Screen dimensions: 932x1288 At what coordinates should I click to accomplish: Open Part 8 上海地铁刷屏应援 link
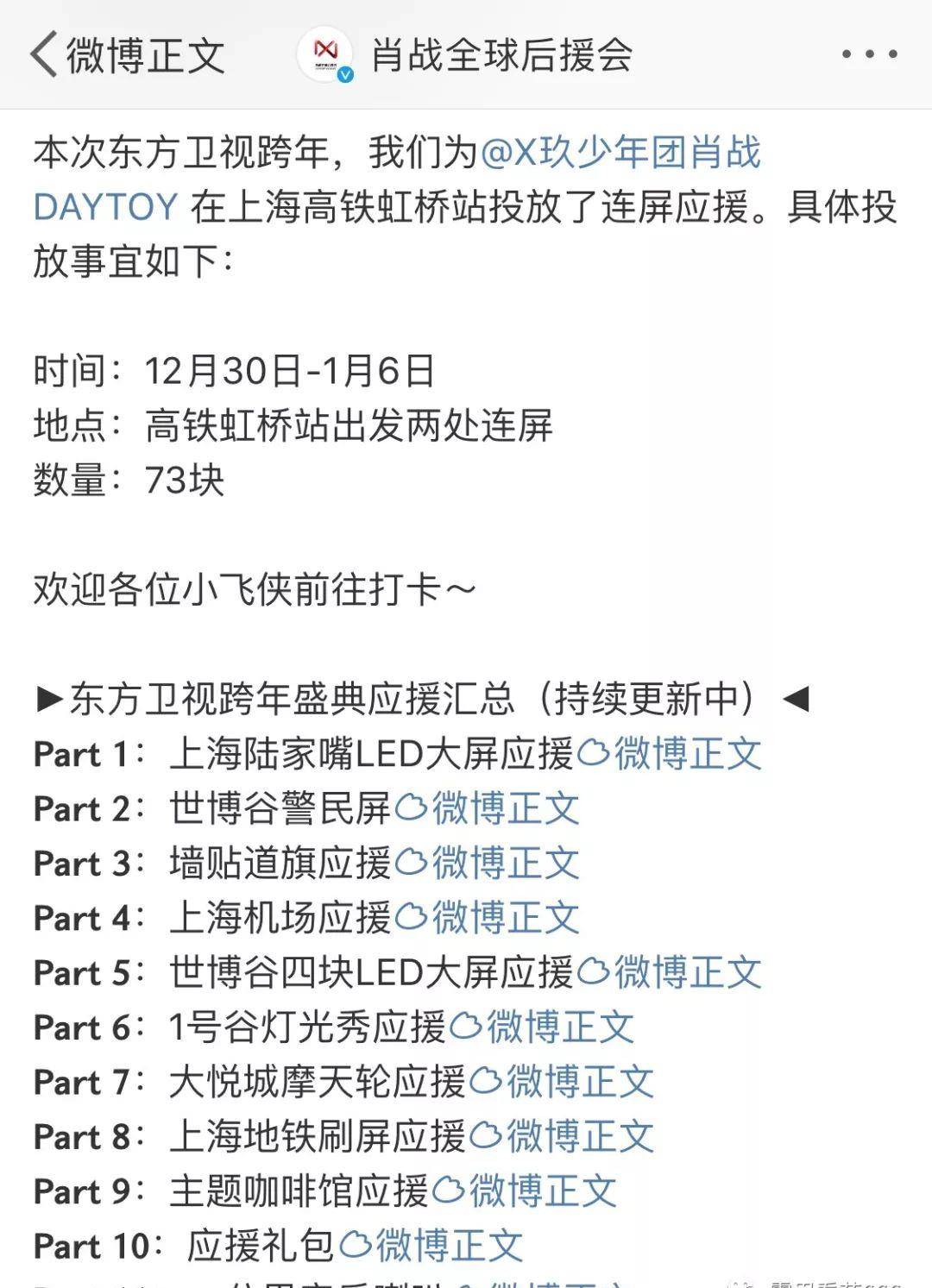[562, 1136]
